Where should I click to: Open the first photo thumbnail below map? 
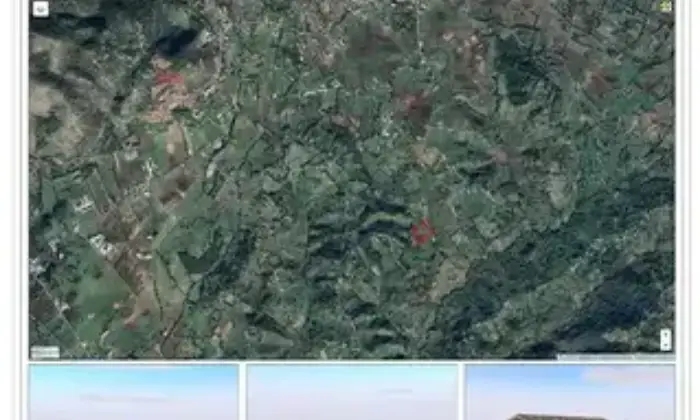[x=133, y=392]
